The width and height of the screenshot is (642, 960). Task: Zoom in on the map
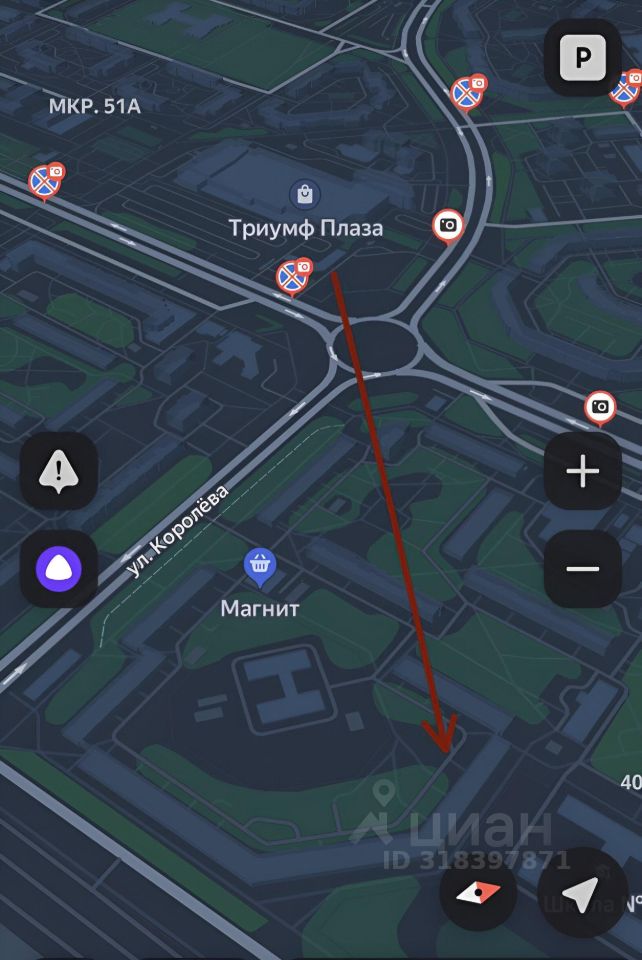pyautogui.click(x=582, y=471)
